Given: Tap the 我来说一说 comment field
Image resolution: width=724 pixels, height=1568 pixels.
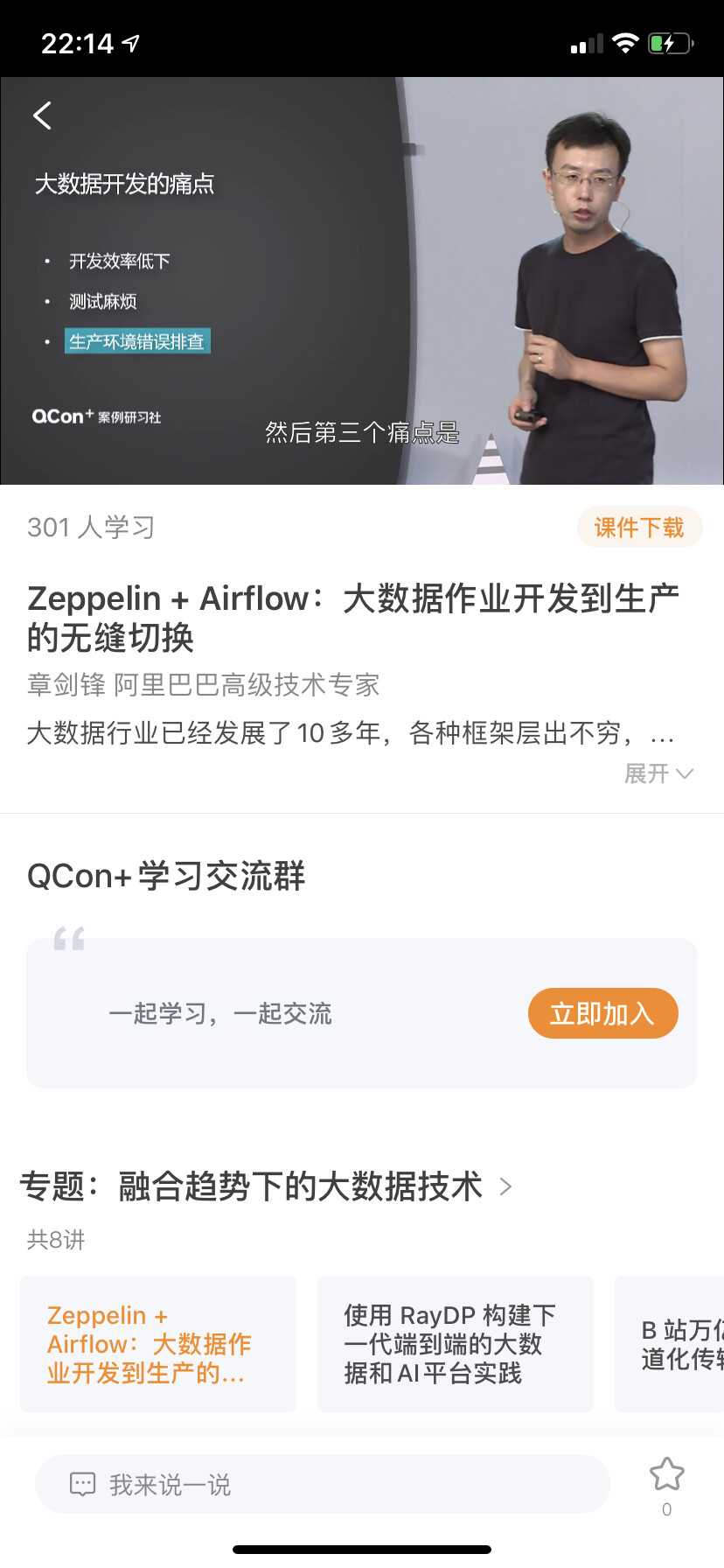Looking at the screenshot, I should coord(322,1484).
